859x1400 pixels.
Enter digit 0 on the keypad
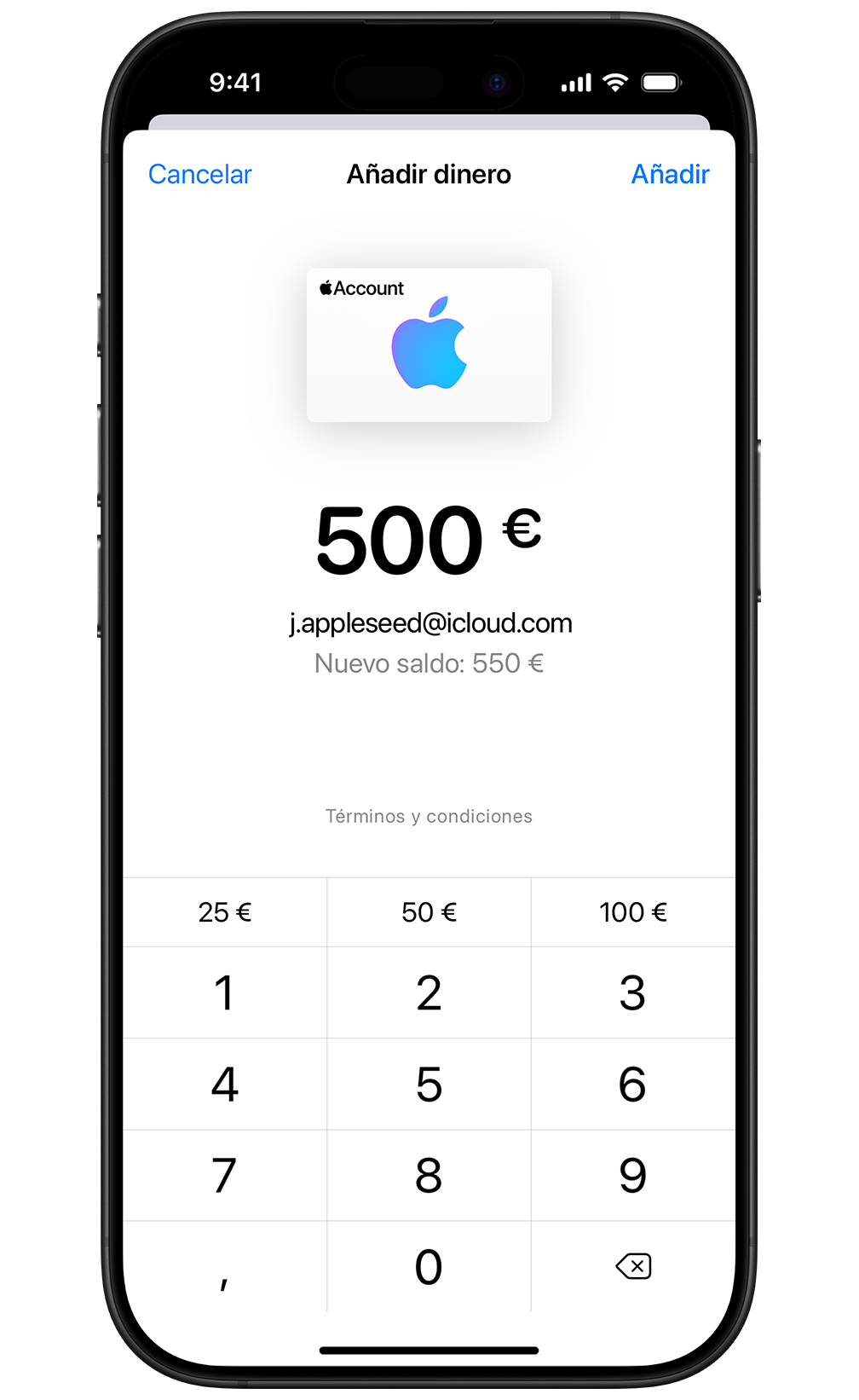click(429, 1267)
